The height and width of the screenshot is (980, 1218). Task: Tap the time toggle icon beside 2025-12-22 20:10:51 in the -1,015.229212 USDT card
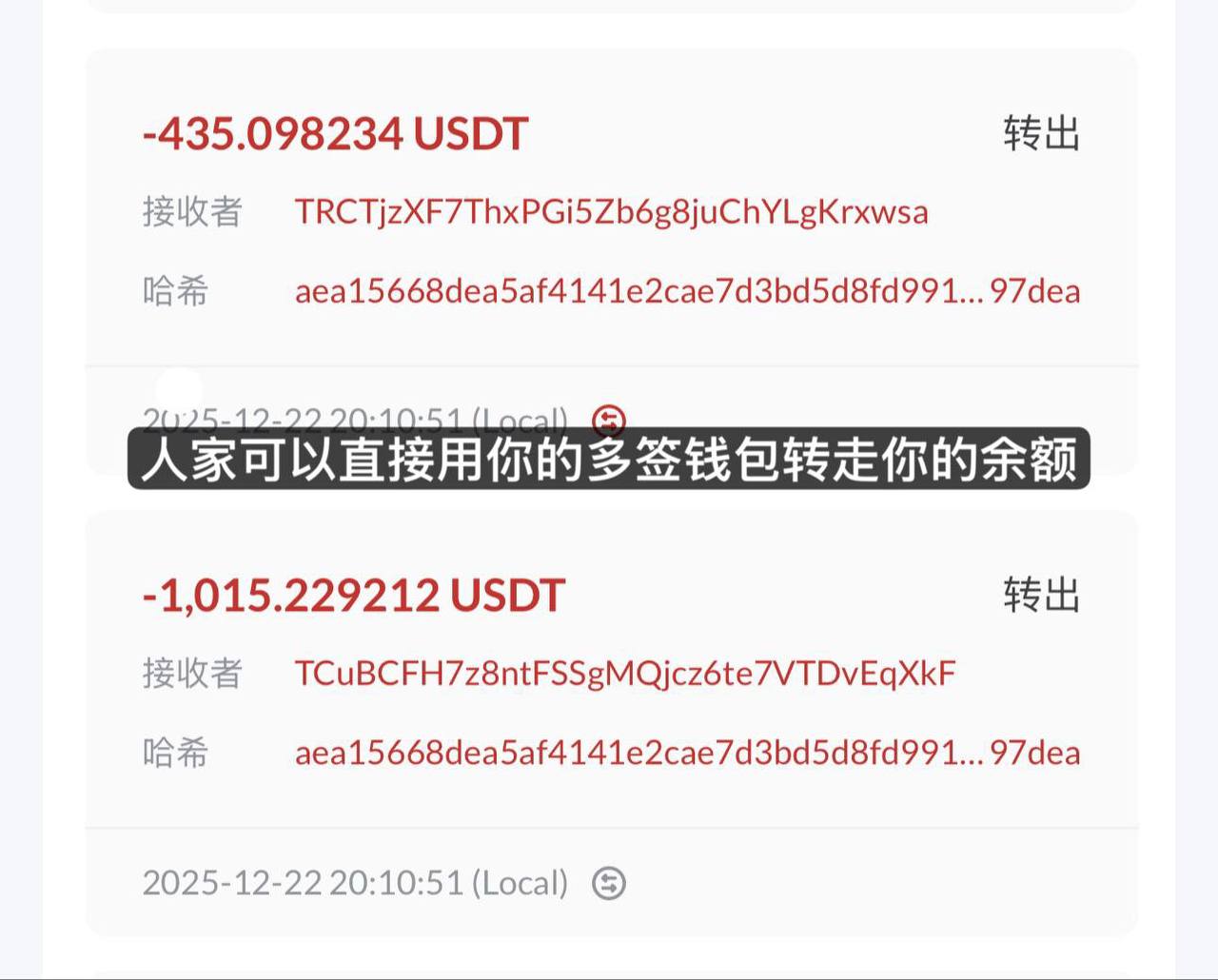coord(609,883)
